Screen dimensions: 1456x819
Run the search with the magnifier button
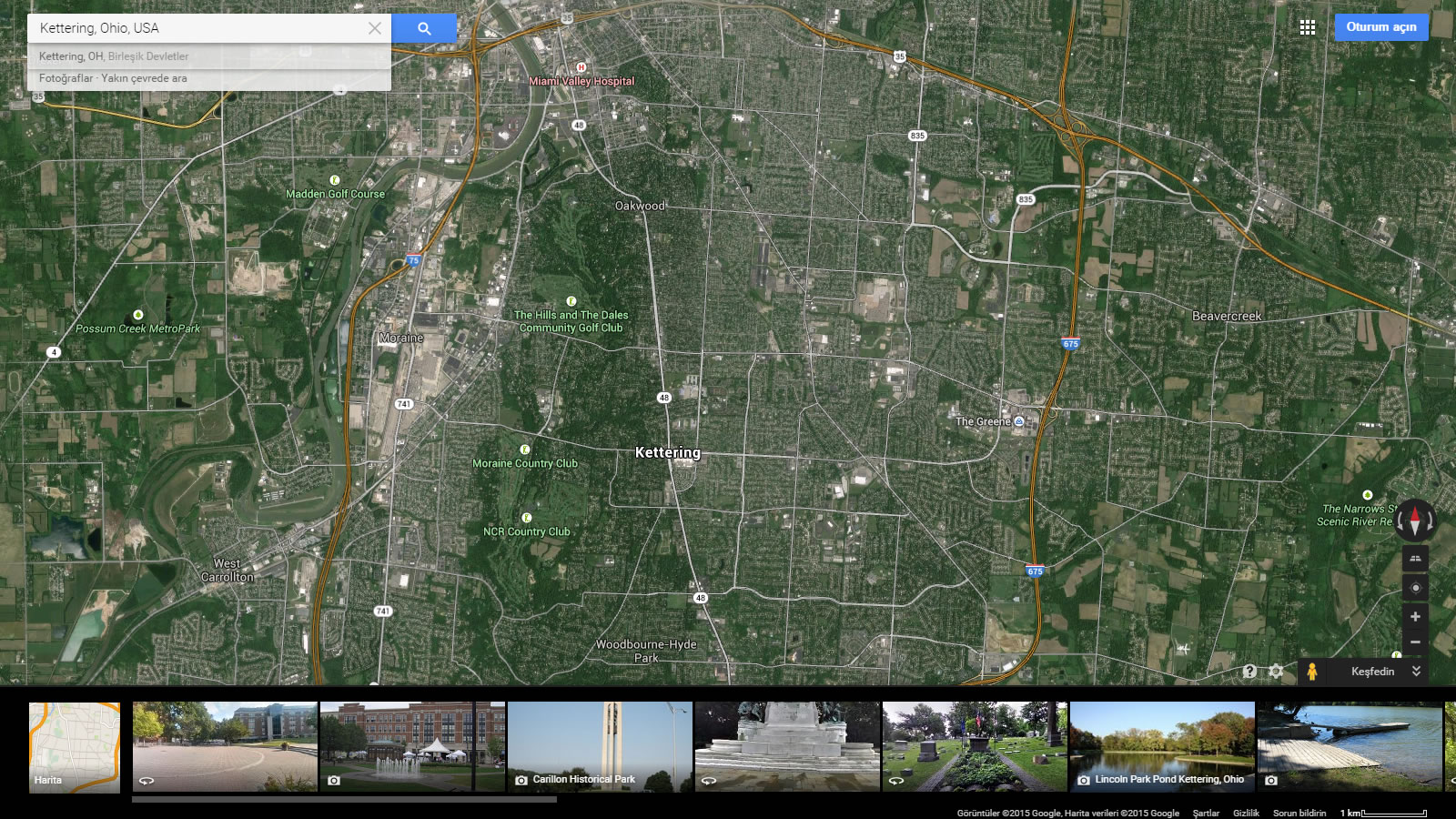click(x=424, y=28)
